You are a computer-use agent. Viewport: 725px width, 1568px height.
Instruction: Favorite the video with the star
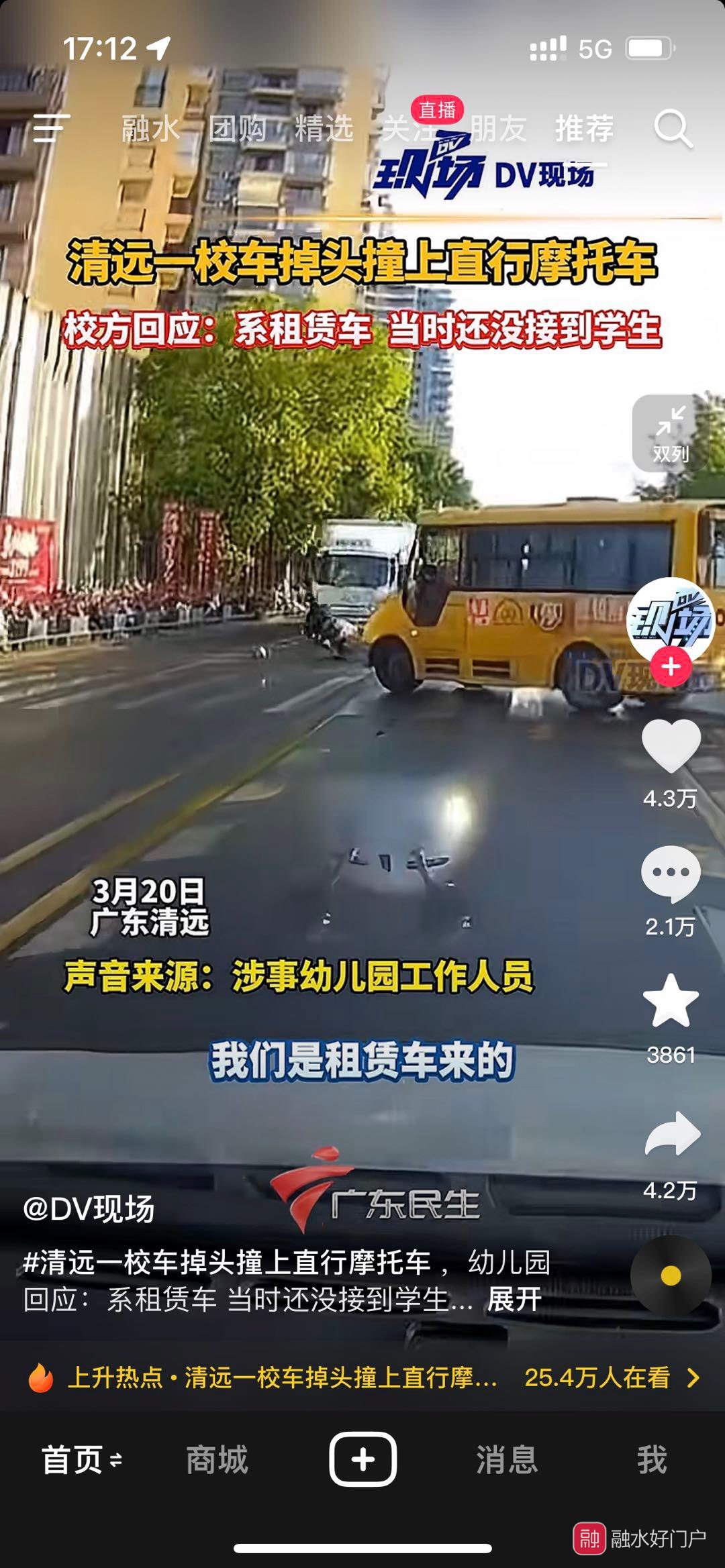(x=671, y=1001)
